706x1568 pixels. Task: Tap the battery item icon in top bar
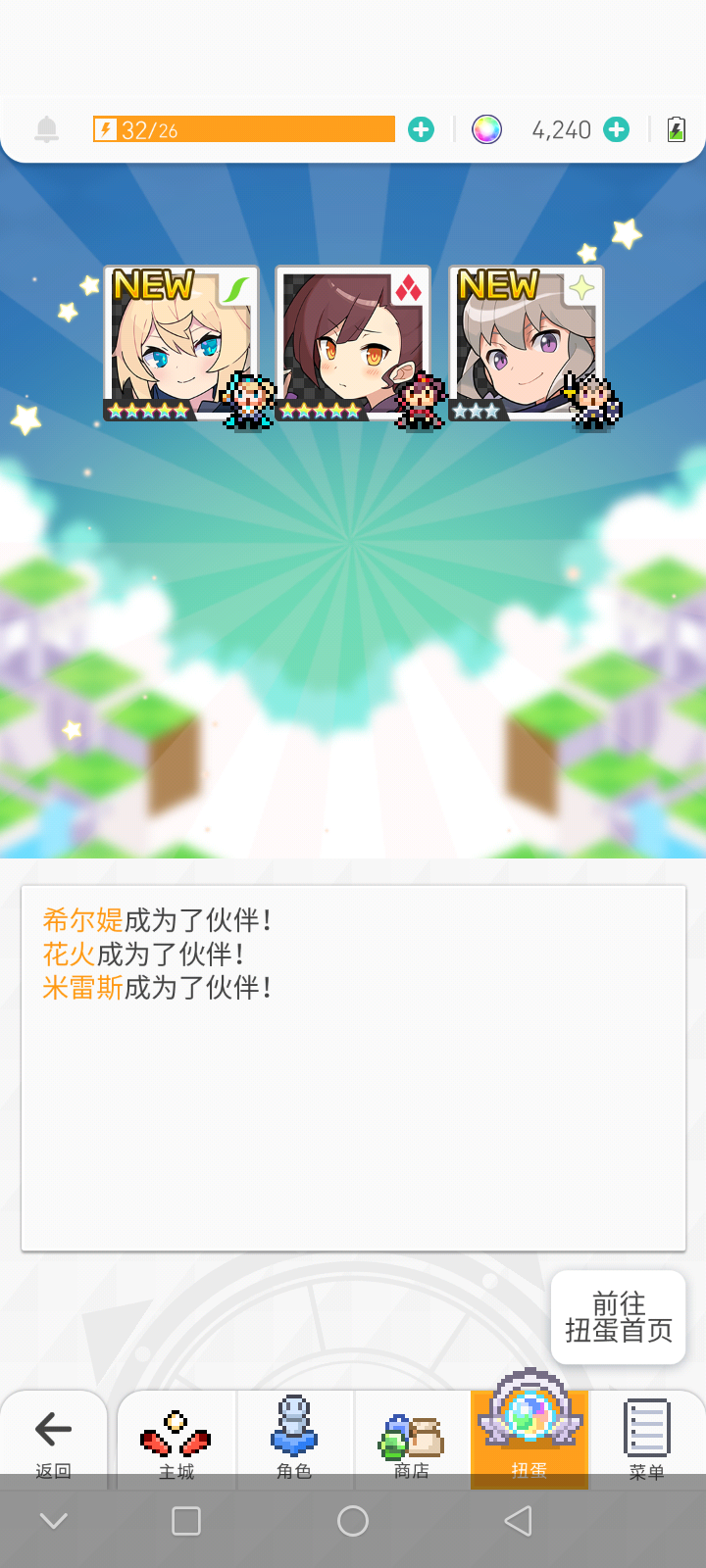click(677, 128)
